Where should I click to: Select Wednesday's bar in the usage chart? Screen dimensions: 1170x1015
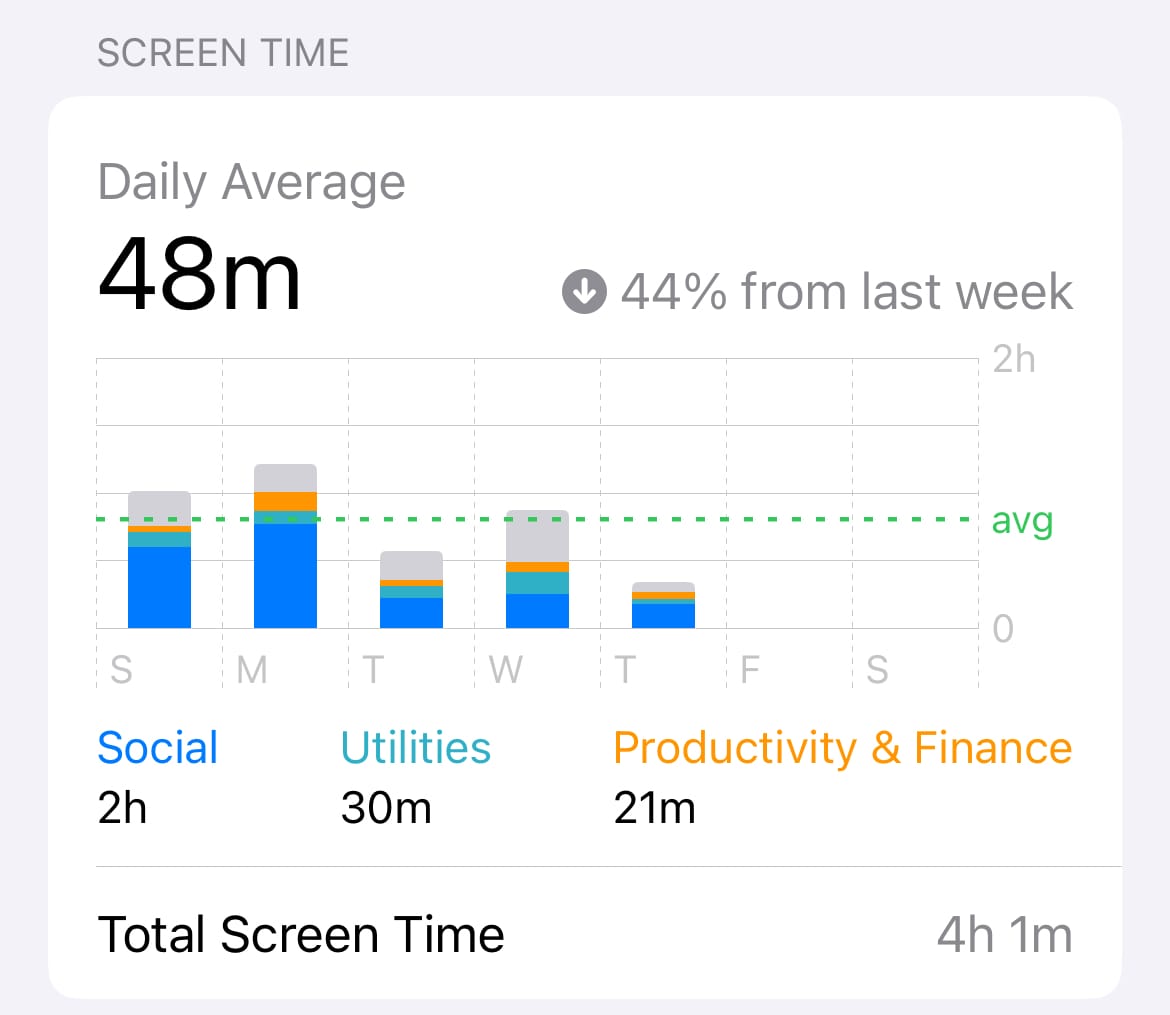[537, 569]
